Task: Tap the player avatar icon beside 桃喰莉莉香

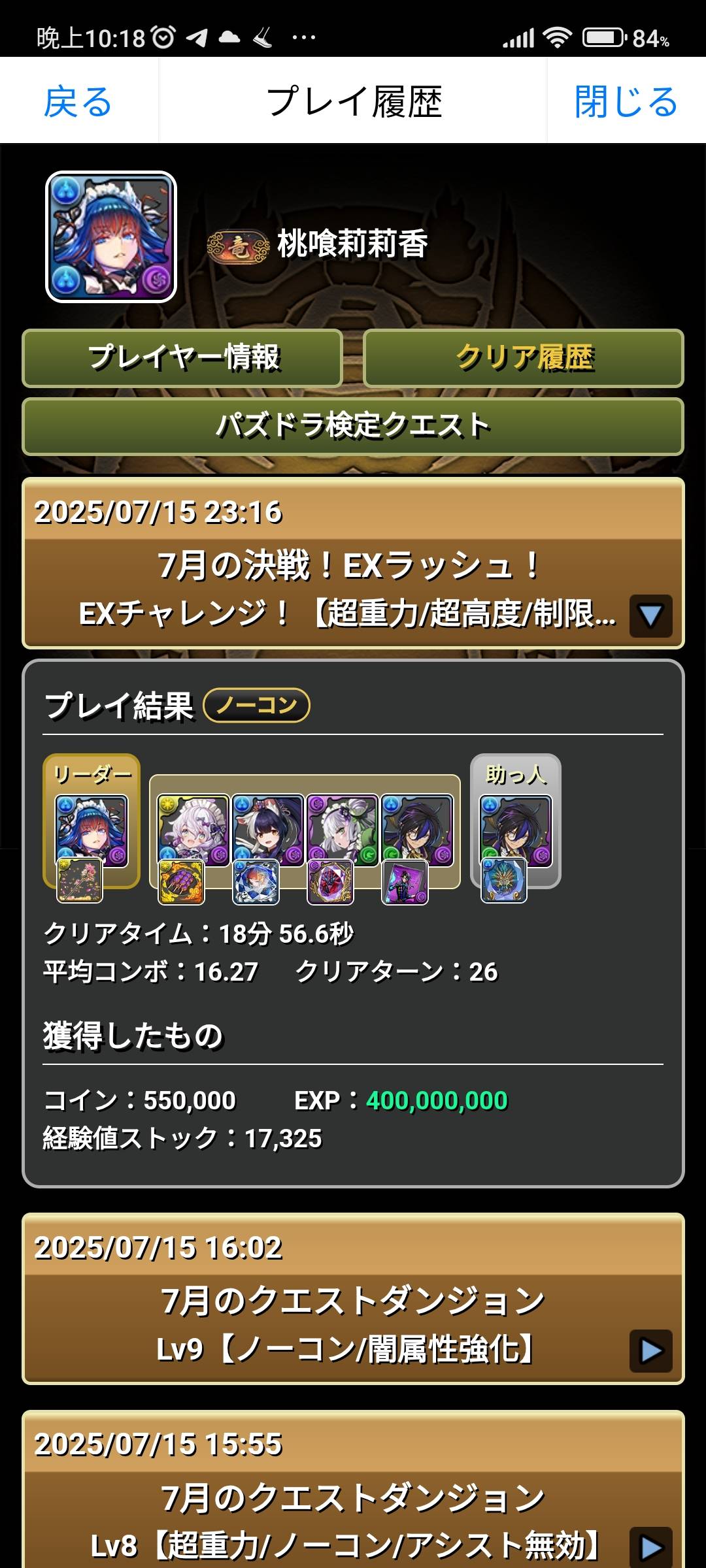Action: point(111,237)
